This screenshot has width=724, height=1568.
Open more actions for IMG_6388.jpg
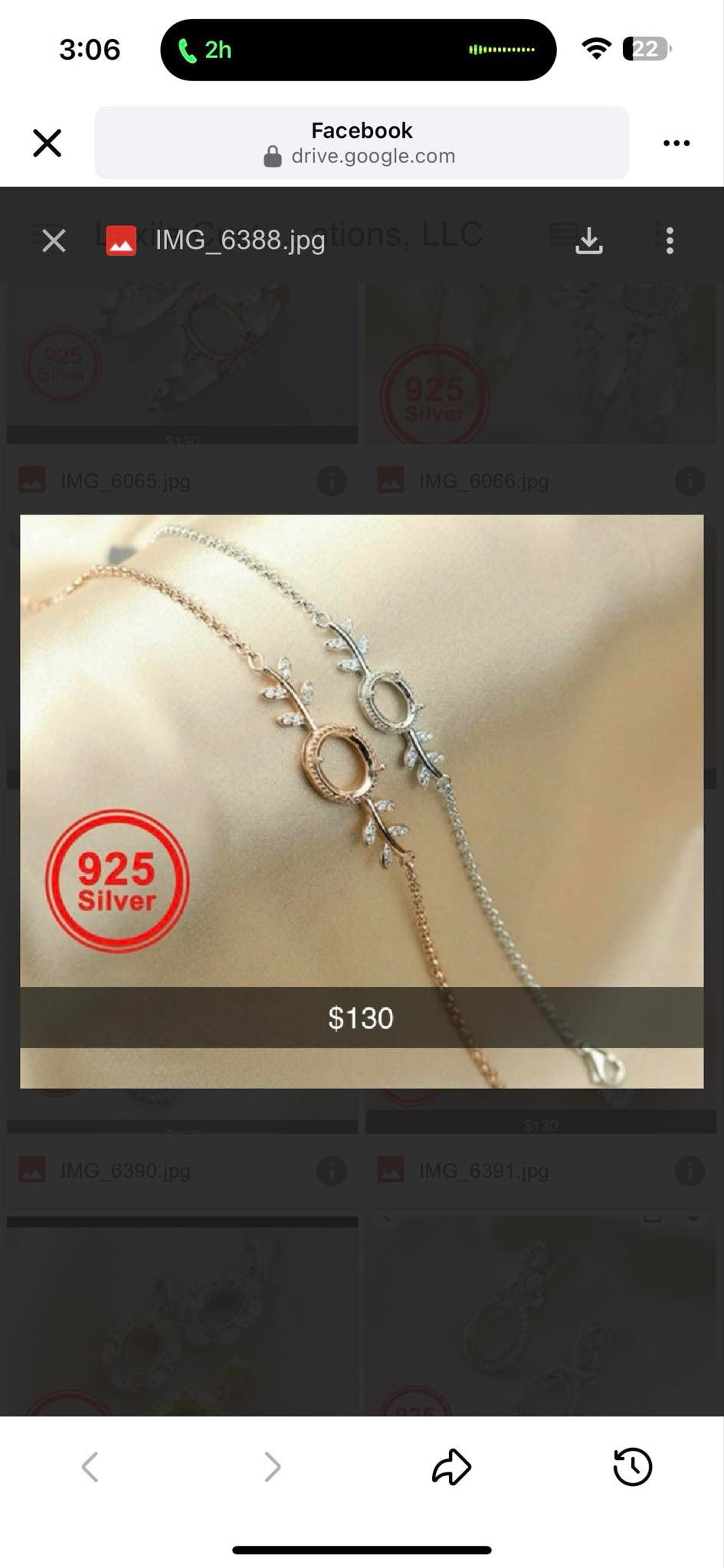point(670,240)
